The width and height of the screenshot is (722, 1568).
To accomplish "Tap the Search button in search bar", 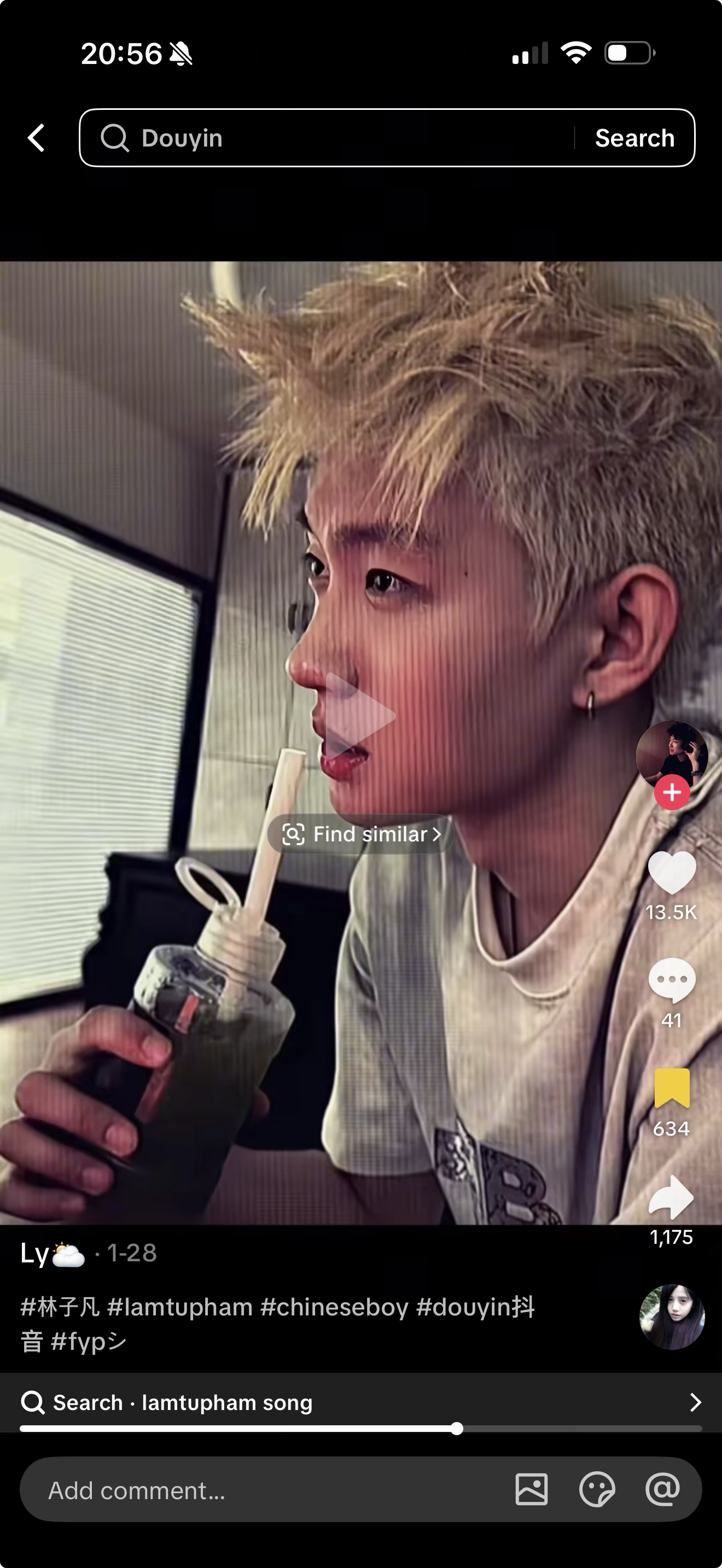I will click(x=634, y=138).
